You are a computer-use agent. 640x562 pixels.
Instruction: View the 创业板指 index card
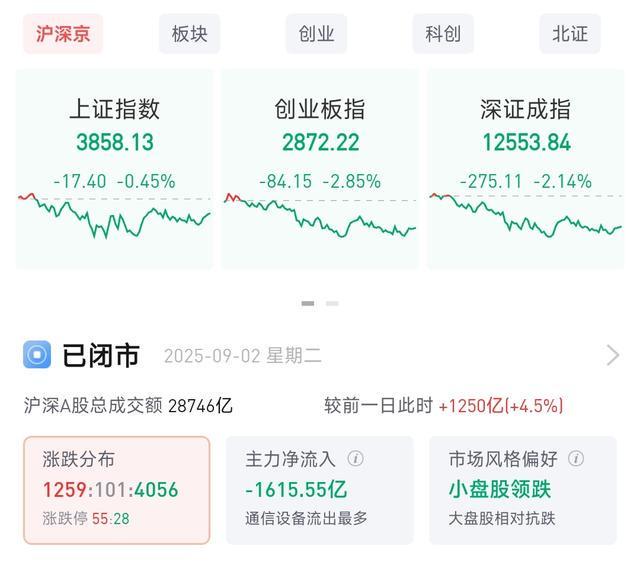coord(320,168)
